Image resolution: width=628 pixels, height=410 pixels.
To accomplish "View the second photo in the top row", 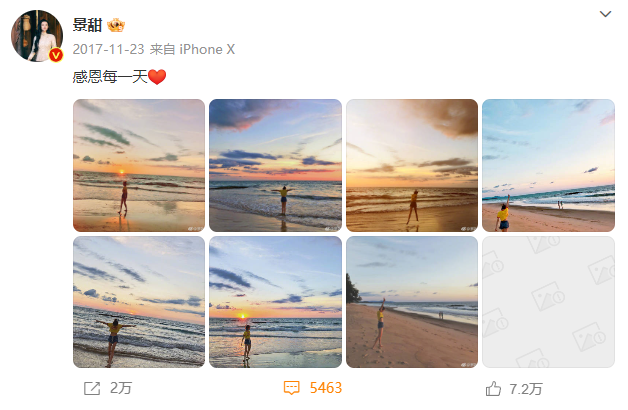I will coord(275,165).
